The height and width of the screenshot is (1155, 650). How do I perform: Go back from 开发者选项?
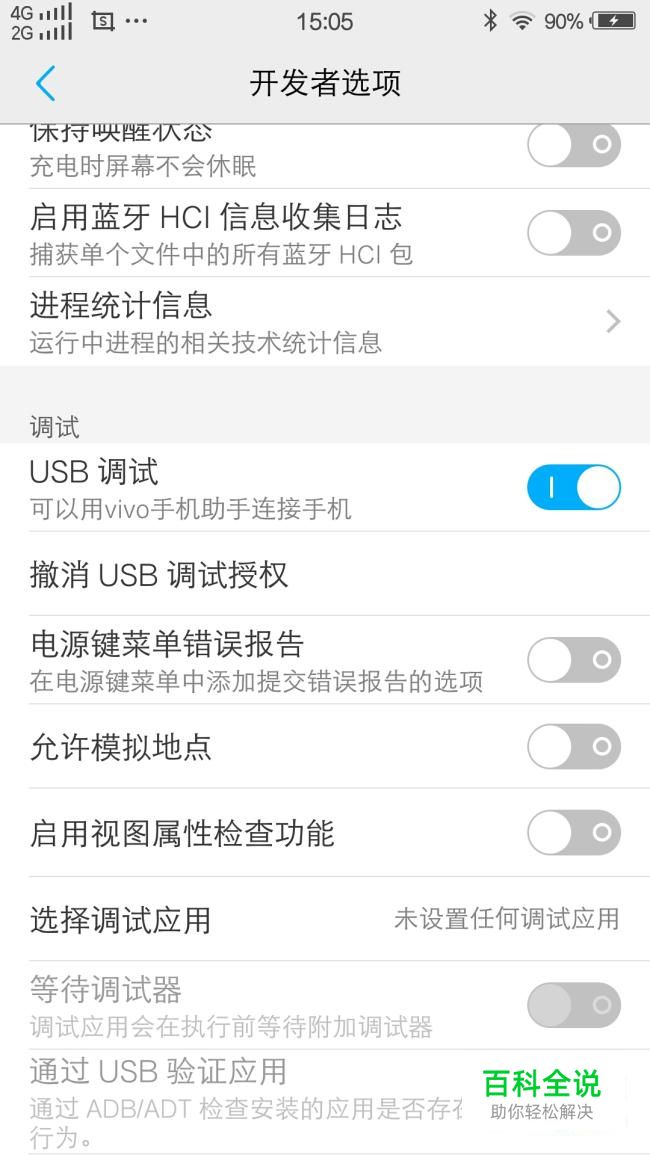(x=45, y=83)
